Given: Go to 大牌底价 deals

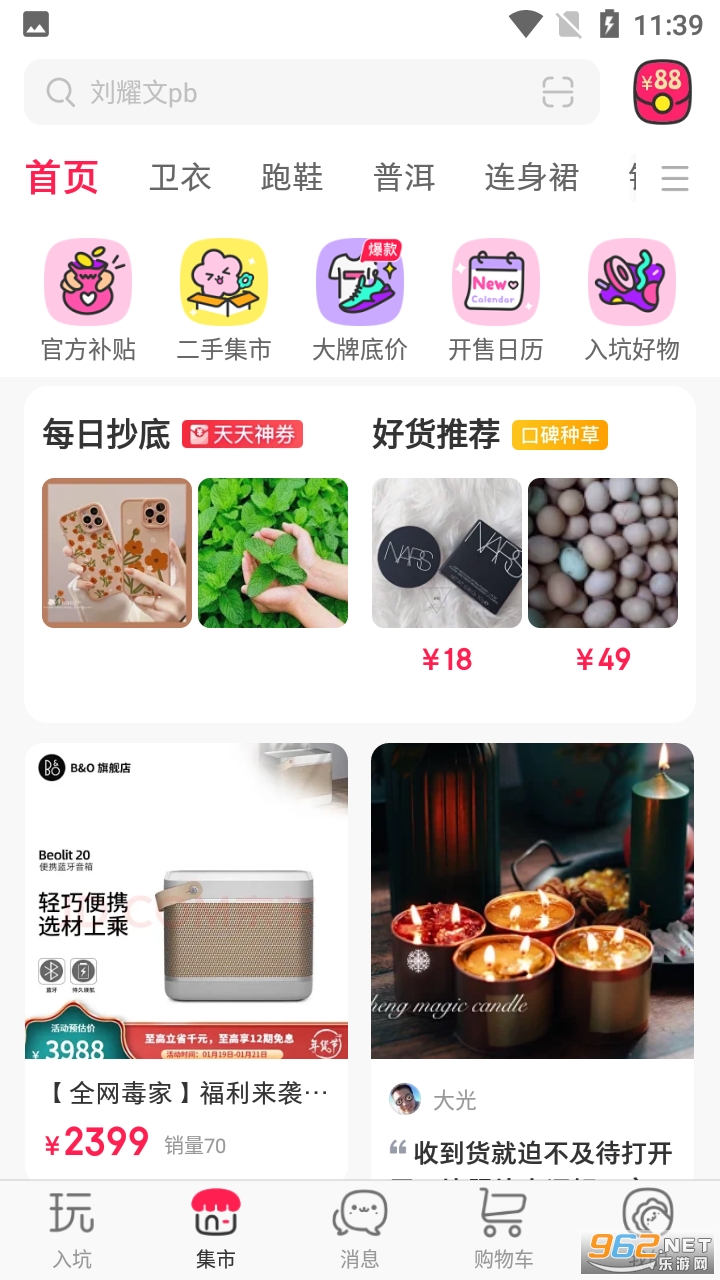Looking at the screenshot, I should (360, 300).
